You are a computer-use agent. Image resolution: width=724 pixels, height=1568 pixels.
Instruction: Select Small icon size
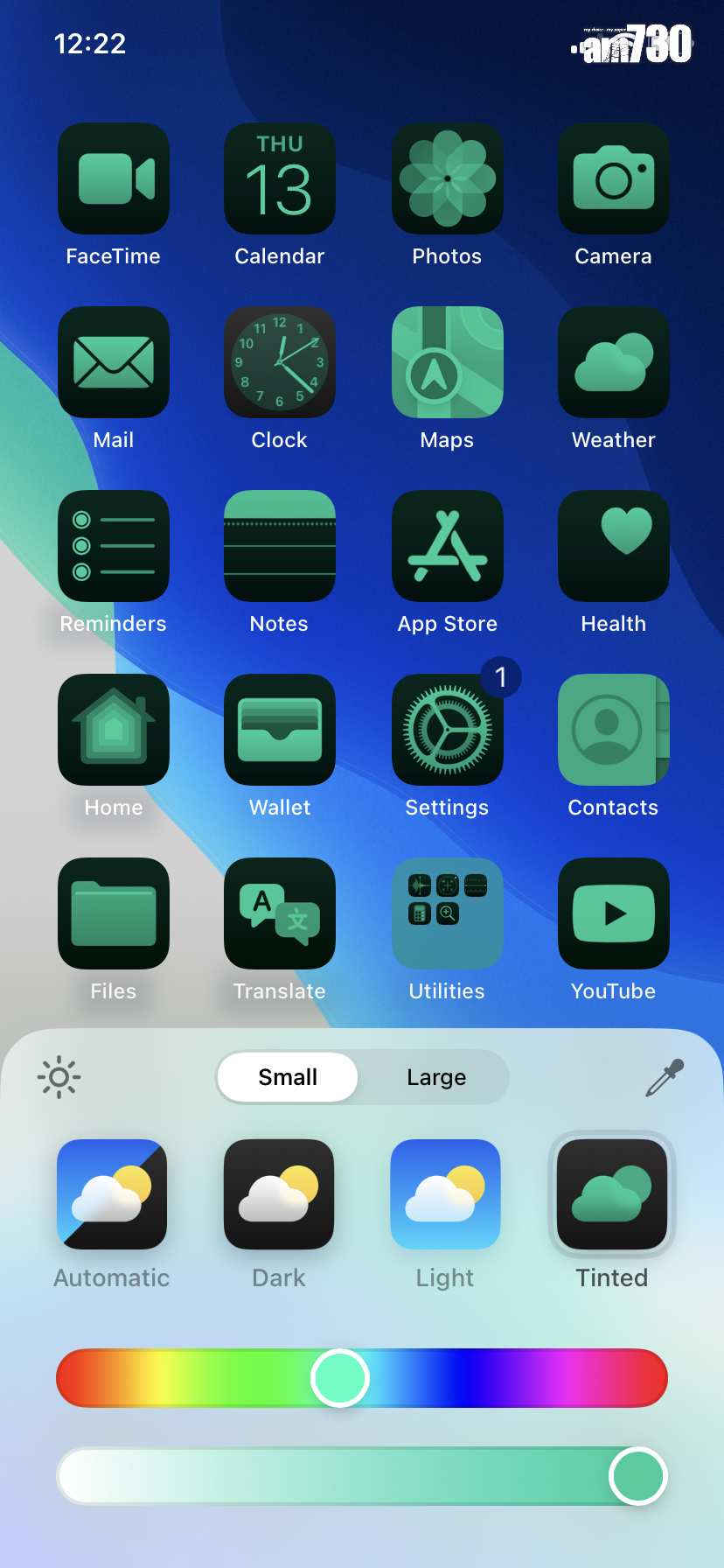tap(288, 1077)
